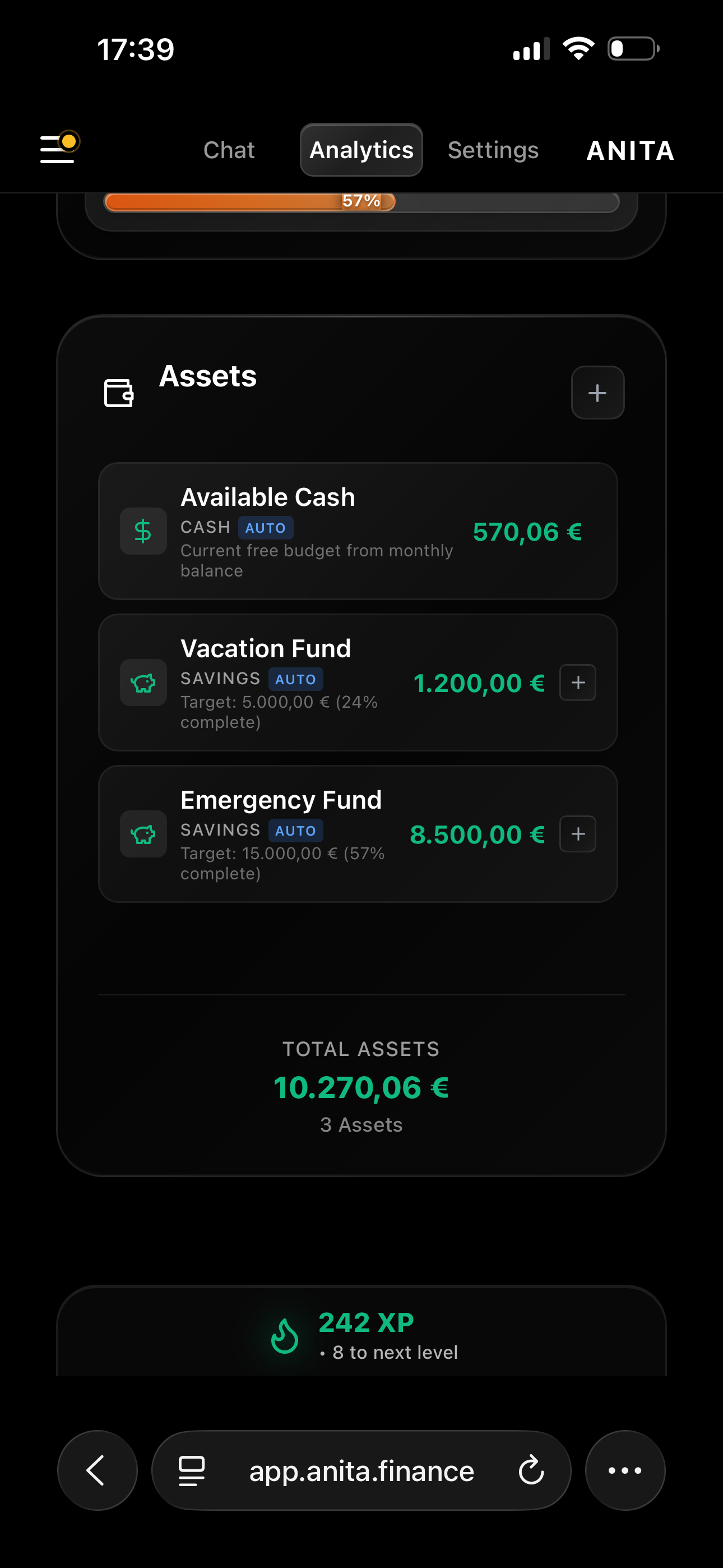Click the flame icon next to 242 XP
The height and width of the screenshot is (1568, 723).
click(x=284, y=1338)
